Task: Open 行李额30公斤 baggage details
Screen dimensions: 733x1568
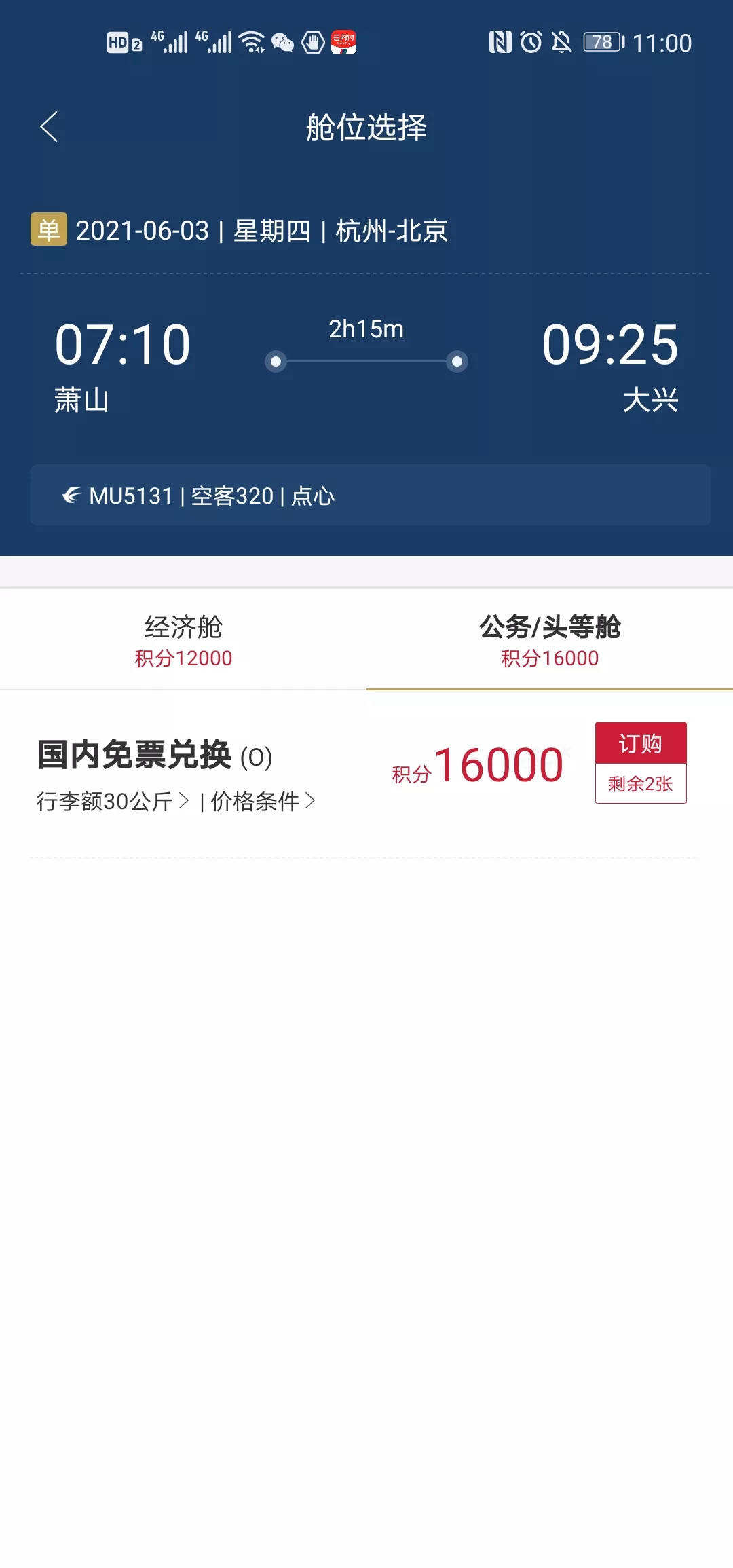Action: click(113, 802)
